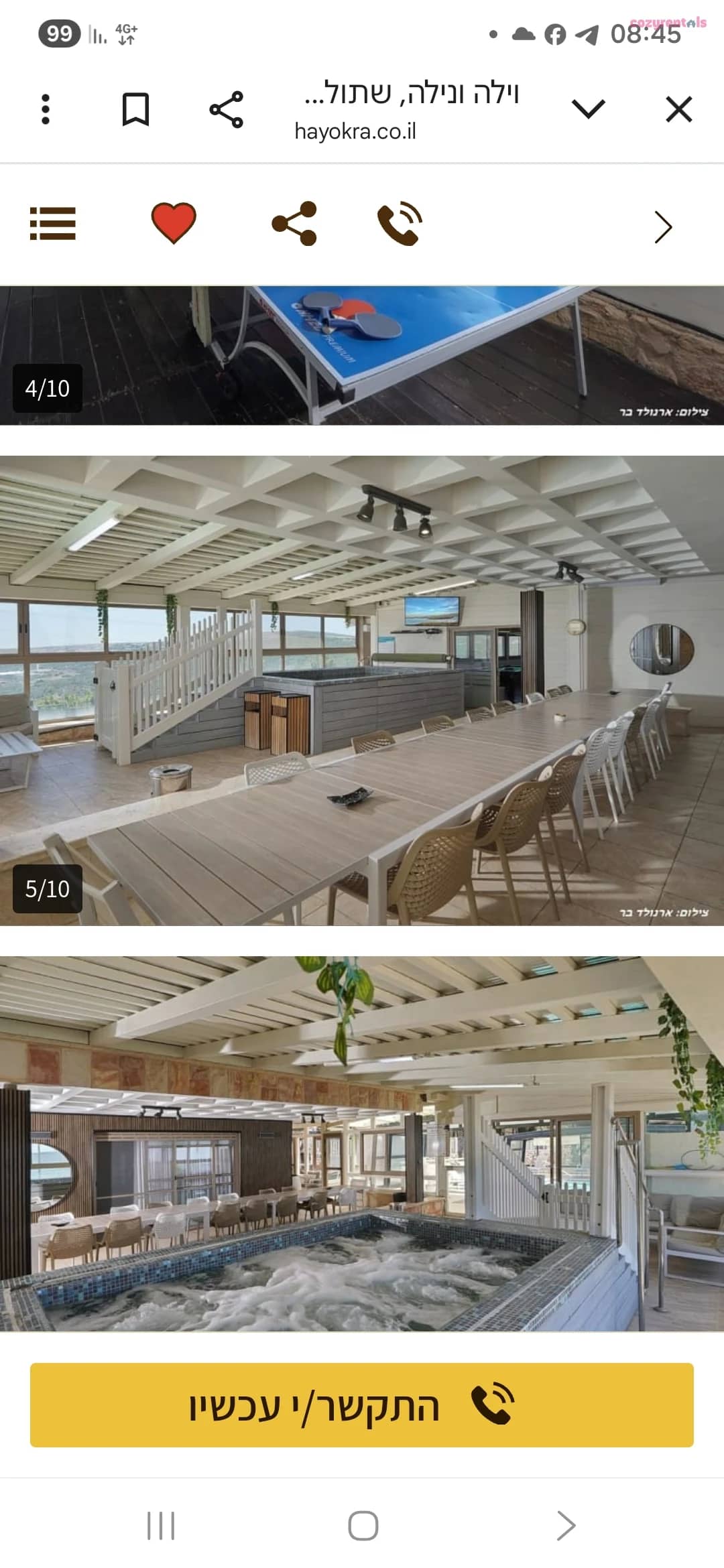Open photo 5/10 of dining table
Image resolution: width=724 pixels, height=1568 pixels.
362,691
